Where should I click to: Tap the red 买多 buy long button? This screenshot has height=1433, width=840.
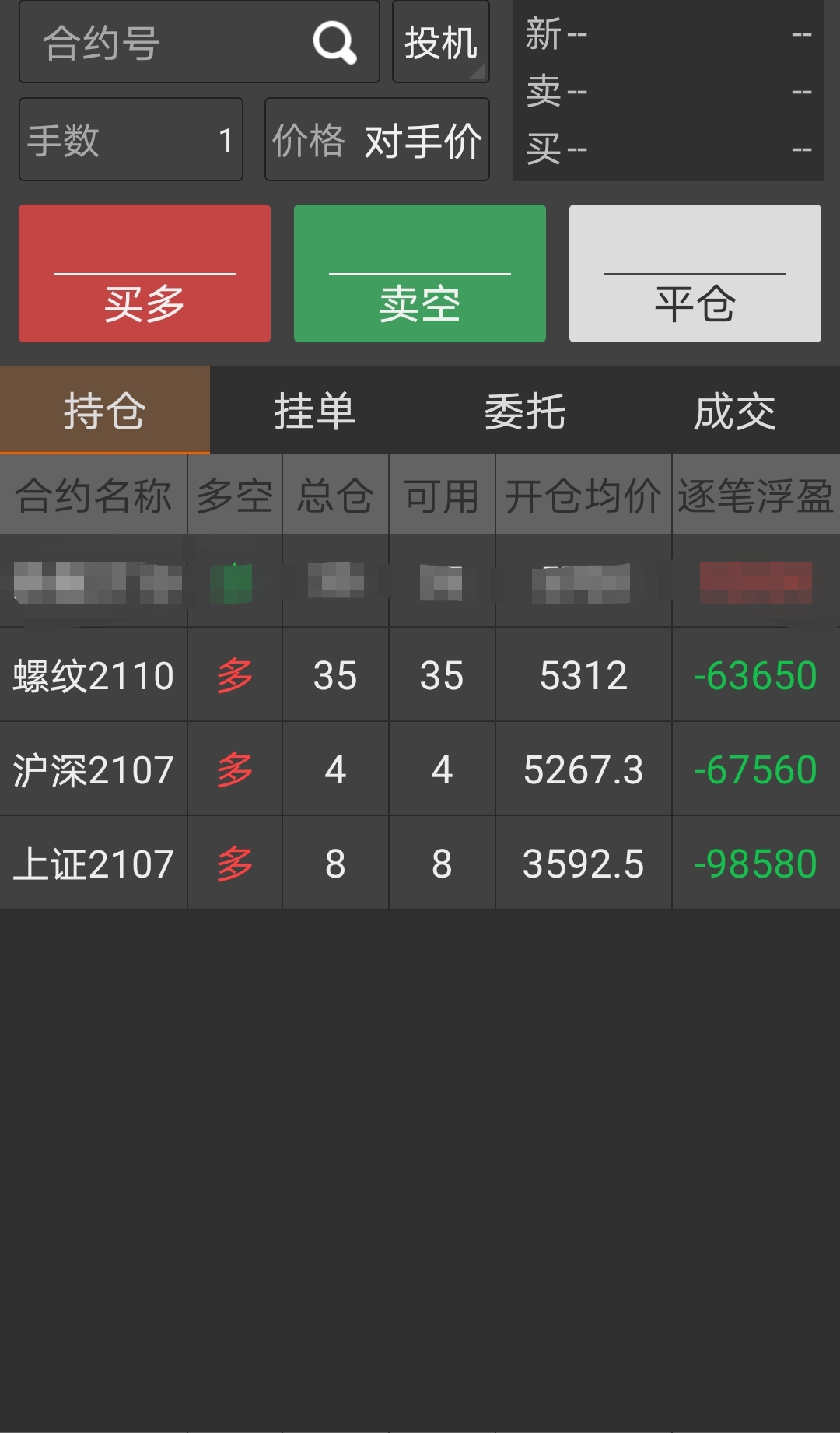[x=145, y=274]
